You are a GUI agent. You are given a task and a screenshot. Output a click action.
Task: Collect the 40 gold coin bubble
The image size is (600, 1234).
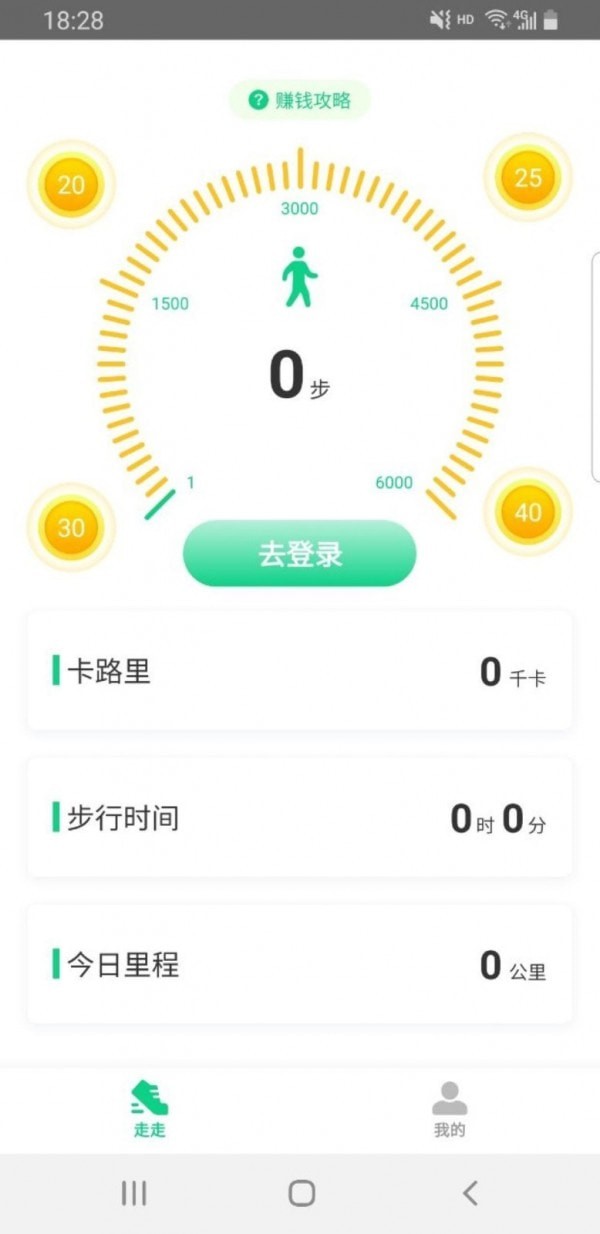point(527,512)
